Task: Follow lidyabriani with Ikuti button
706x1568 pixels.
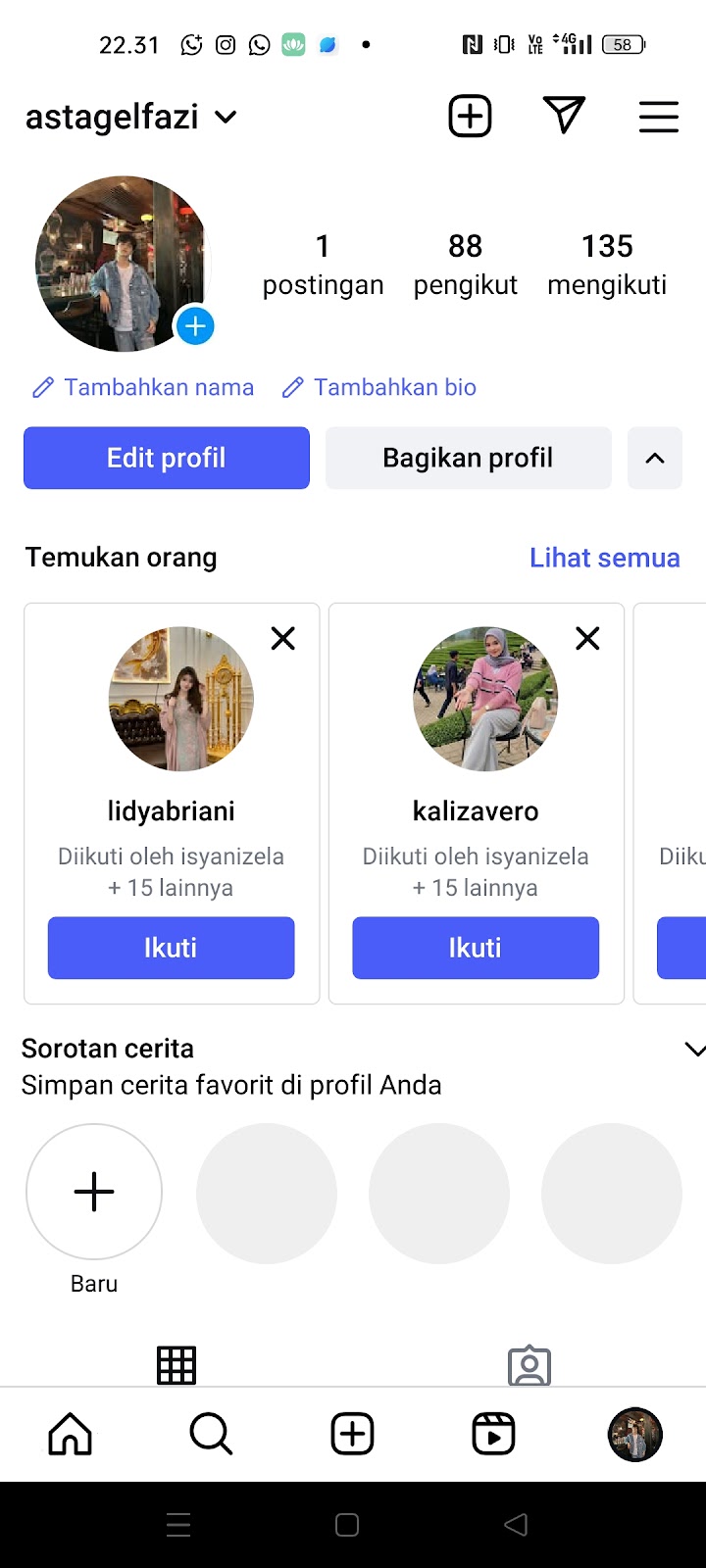Action: point(171,948)
